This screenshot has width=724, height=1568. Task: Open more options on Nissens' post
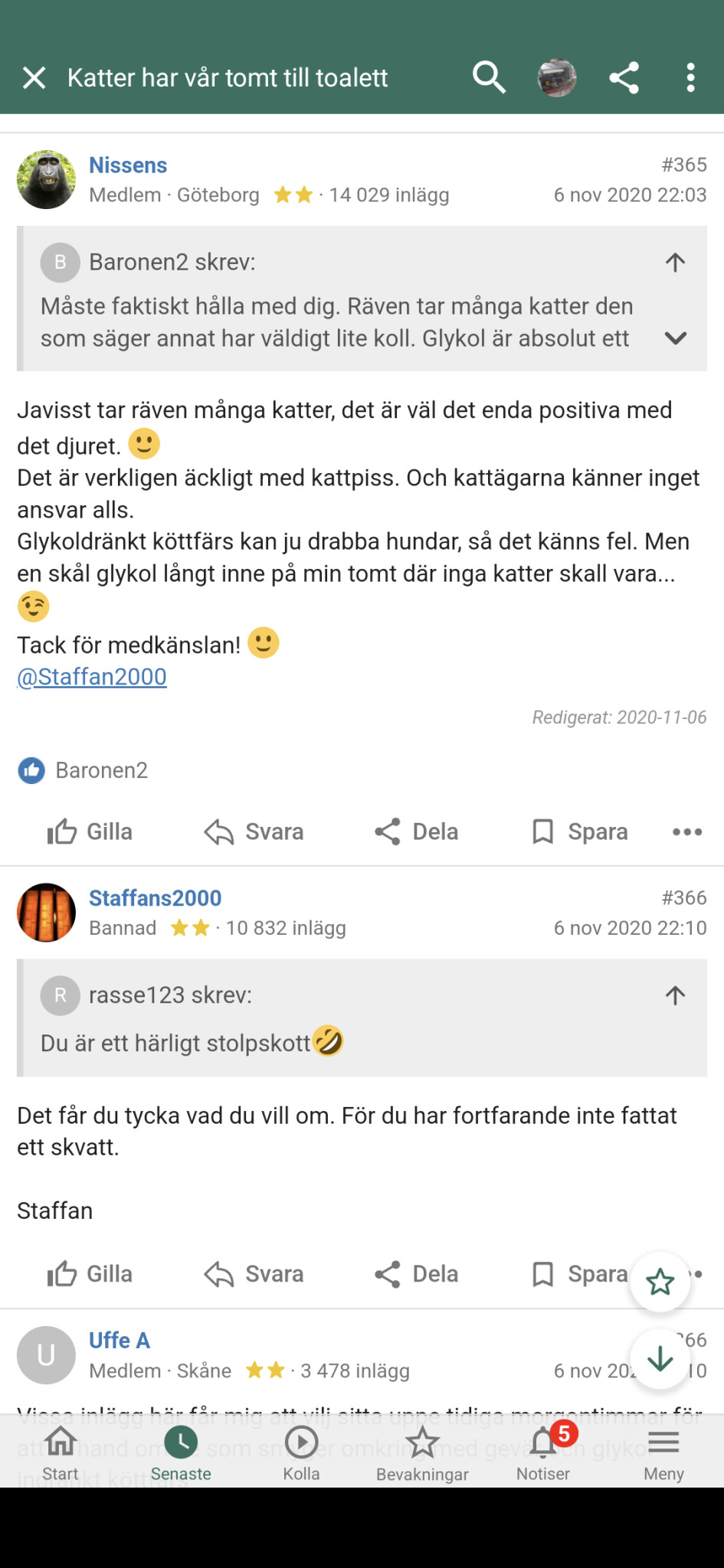pos(687,831)
